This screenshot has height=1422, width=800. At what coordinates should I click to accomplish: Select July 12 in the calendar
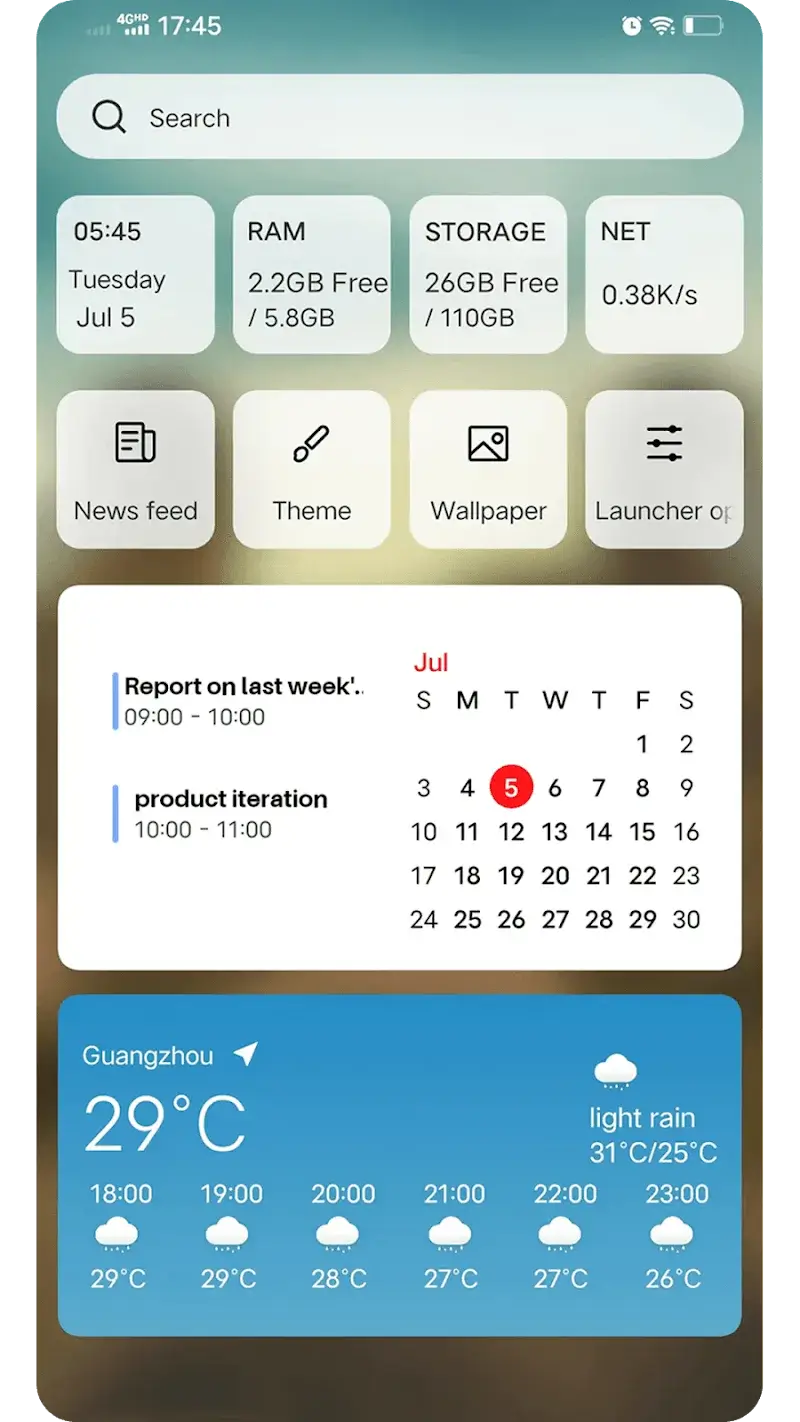(511, 832)
